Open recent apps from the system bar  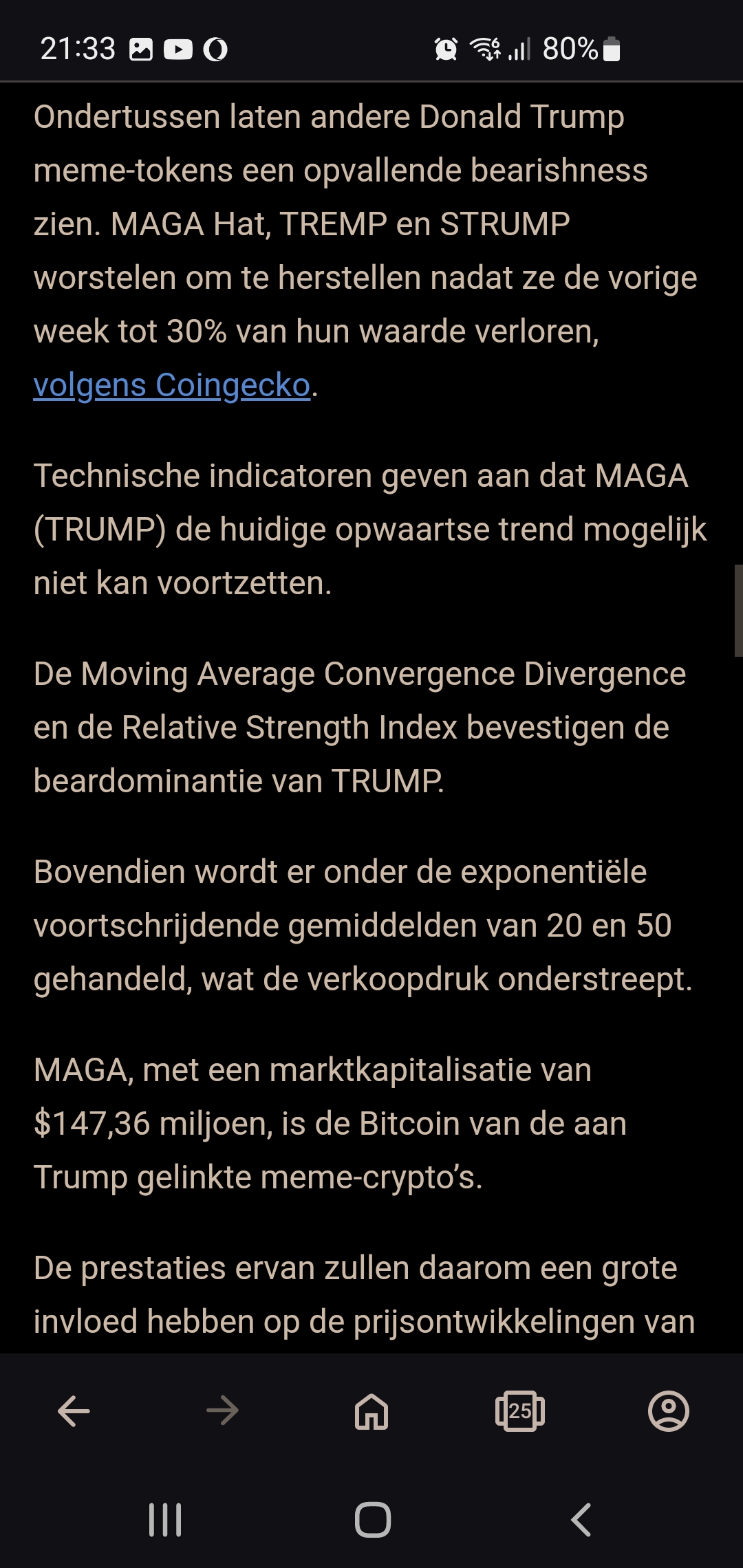click(x=165, y=1520)
